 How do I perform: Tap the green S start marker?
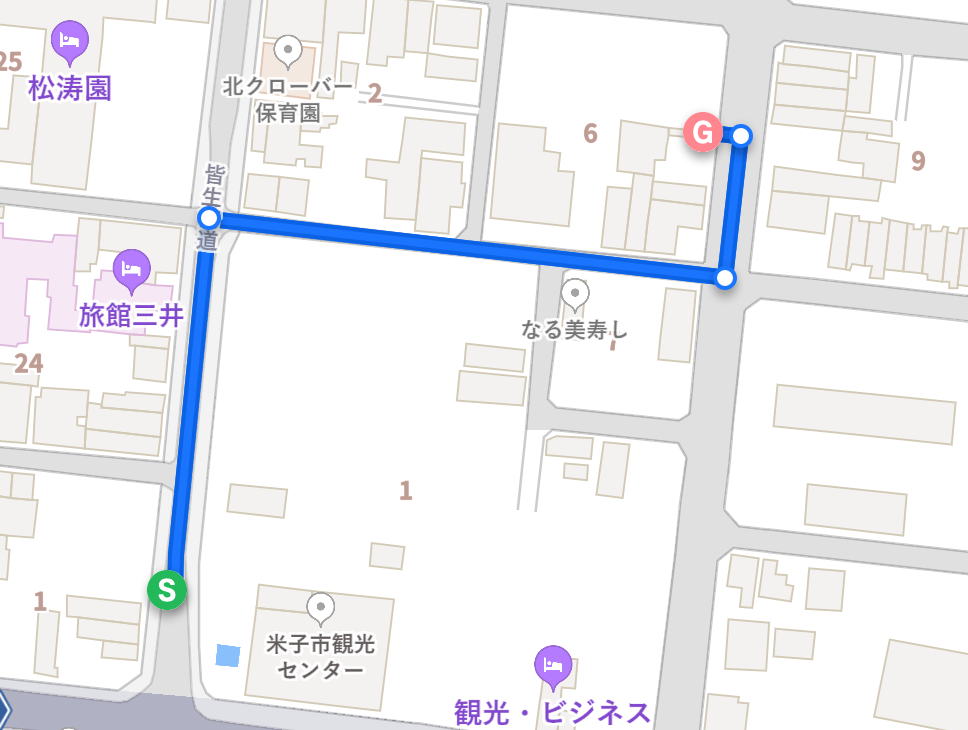tap(167, 590)
